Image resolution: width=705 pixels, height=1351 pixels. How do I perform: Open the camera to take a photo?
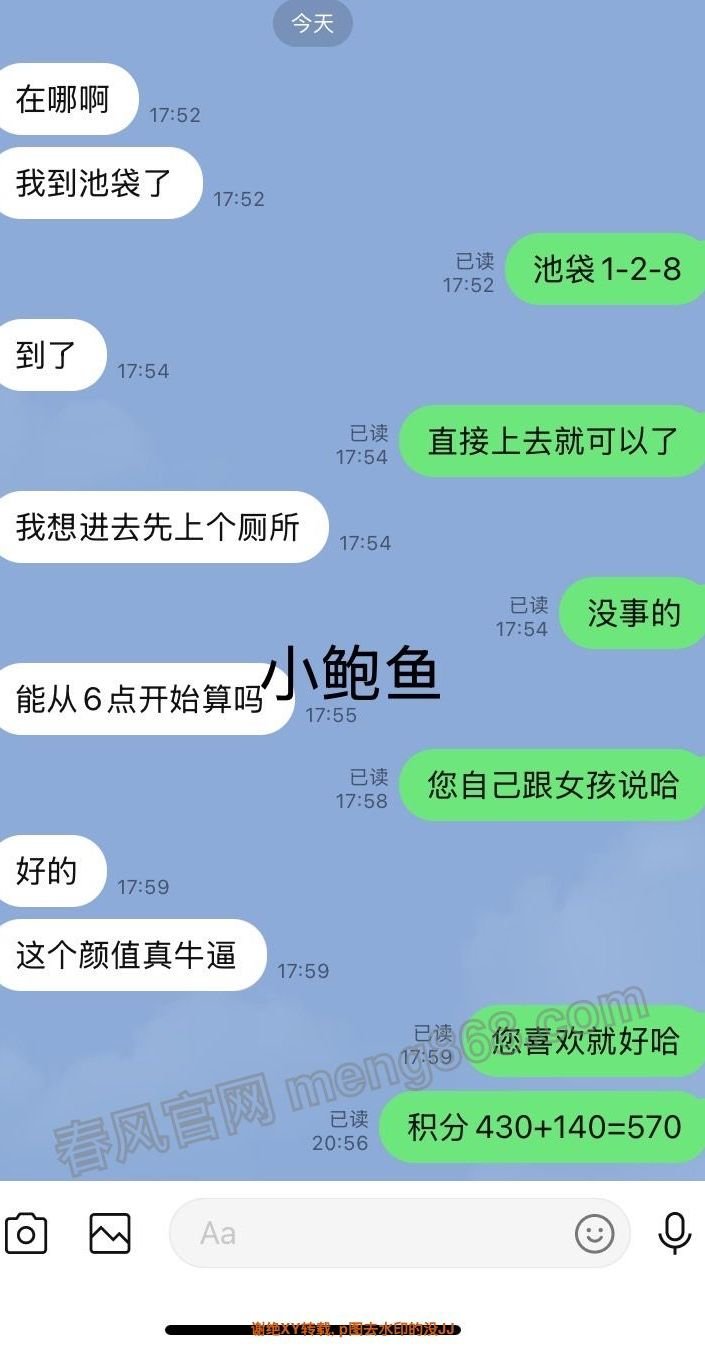(26, 1233)
